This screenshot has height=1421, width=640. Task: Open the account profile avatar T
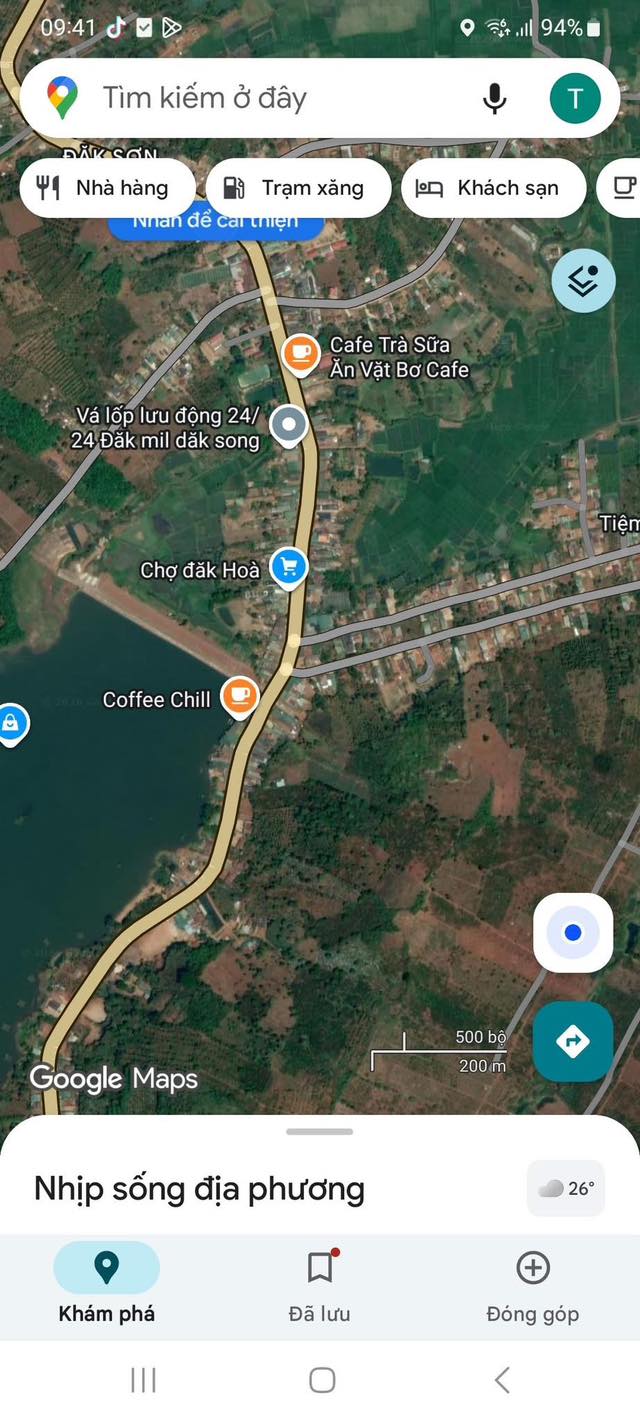coord(575,98)
